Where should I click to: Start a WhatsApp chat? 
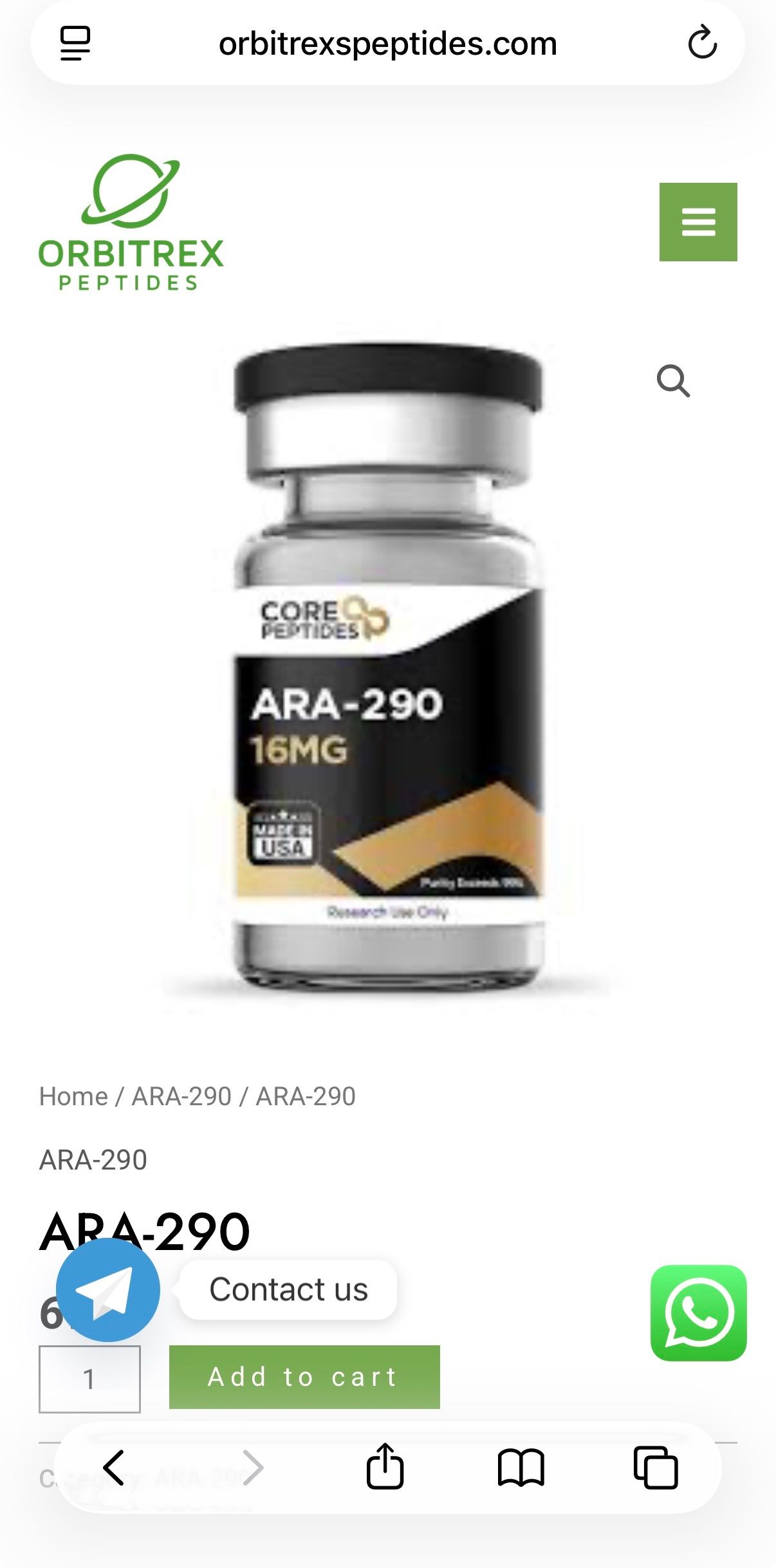point(698,1313)
